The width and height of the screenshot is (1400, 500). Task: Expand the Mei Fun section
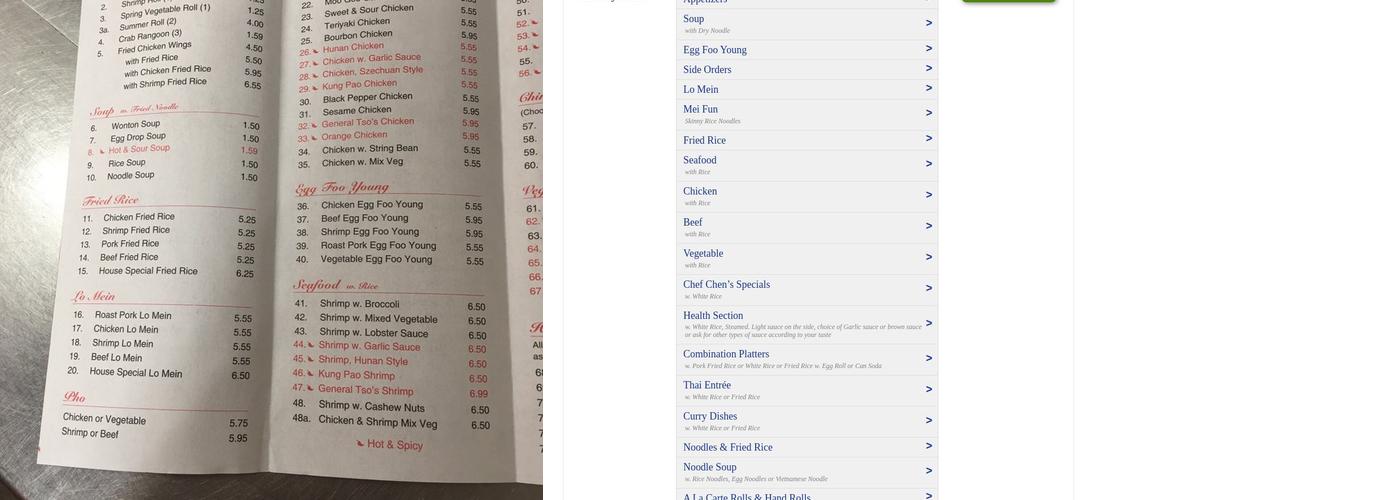700,109
